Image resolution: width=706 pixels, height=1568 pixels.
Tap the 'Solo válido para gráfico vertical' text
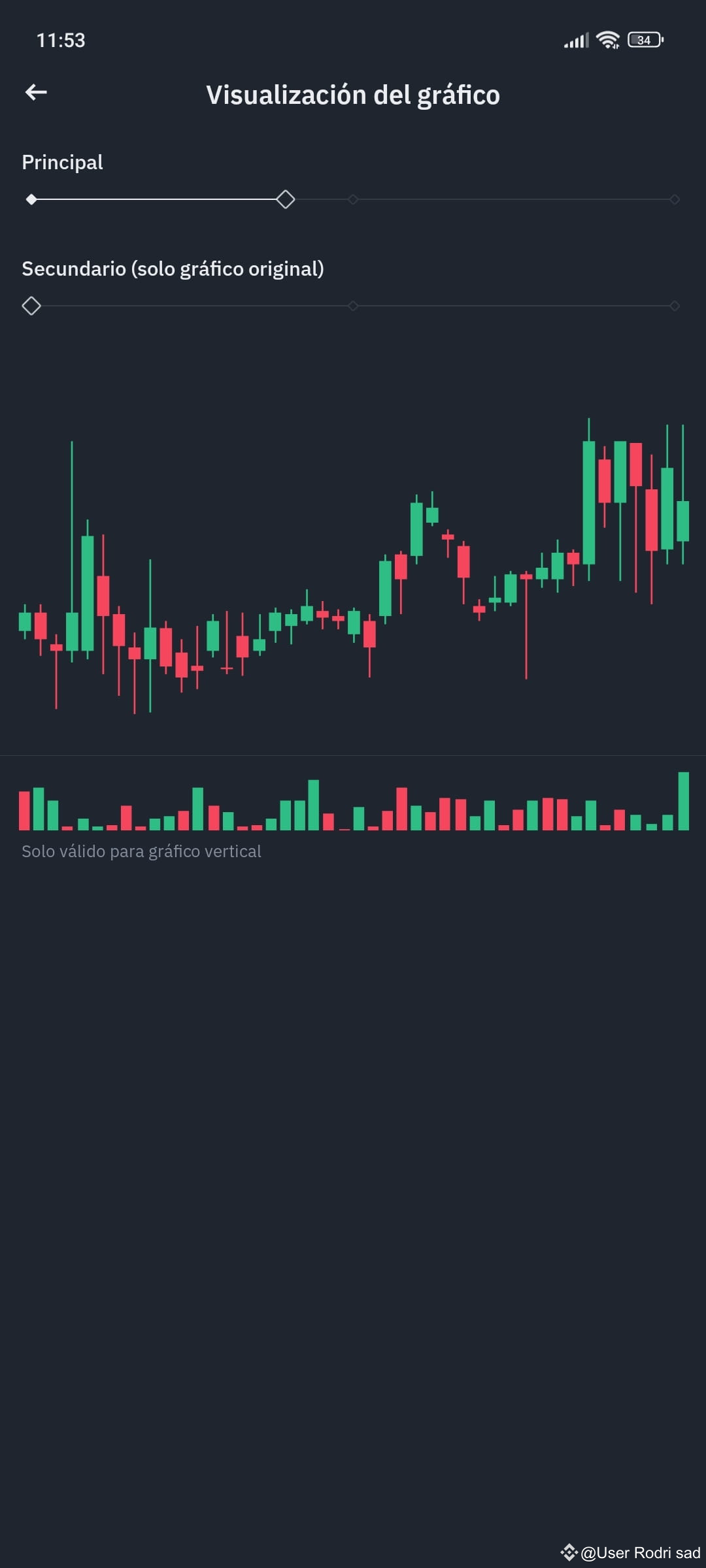(x=141, y=851)
